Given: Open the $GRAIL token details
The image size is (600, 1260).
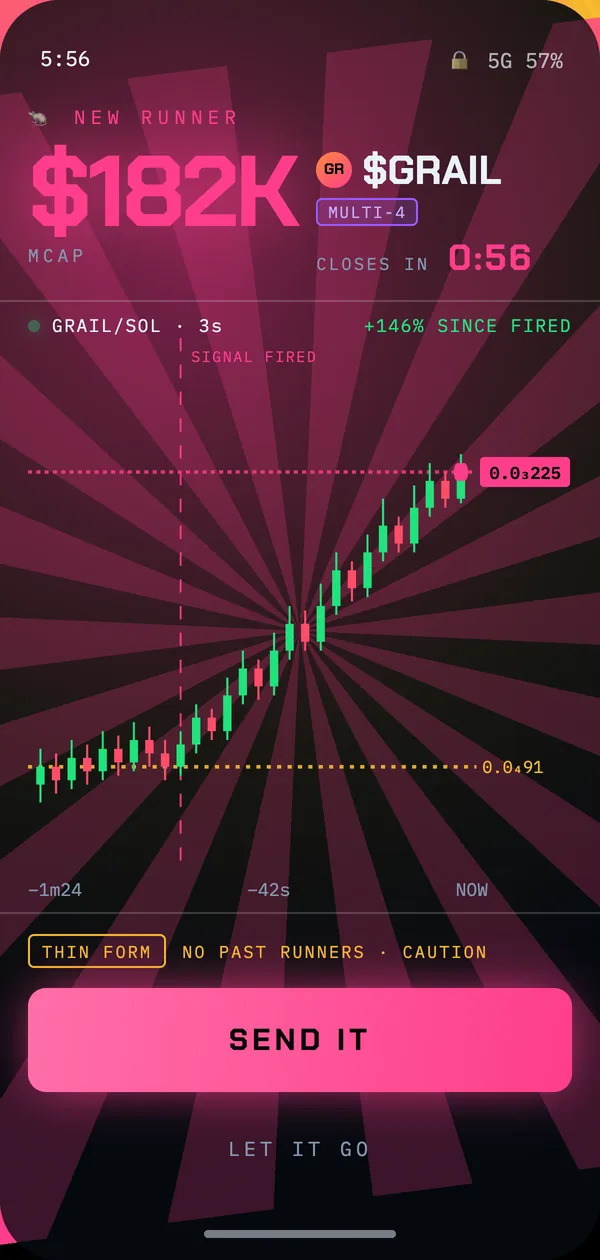Looking at the screenshot, I should [x=431, y=171].
